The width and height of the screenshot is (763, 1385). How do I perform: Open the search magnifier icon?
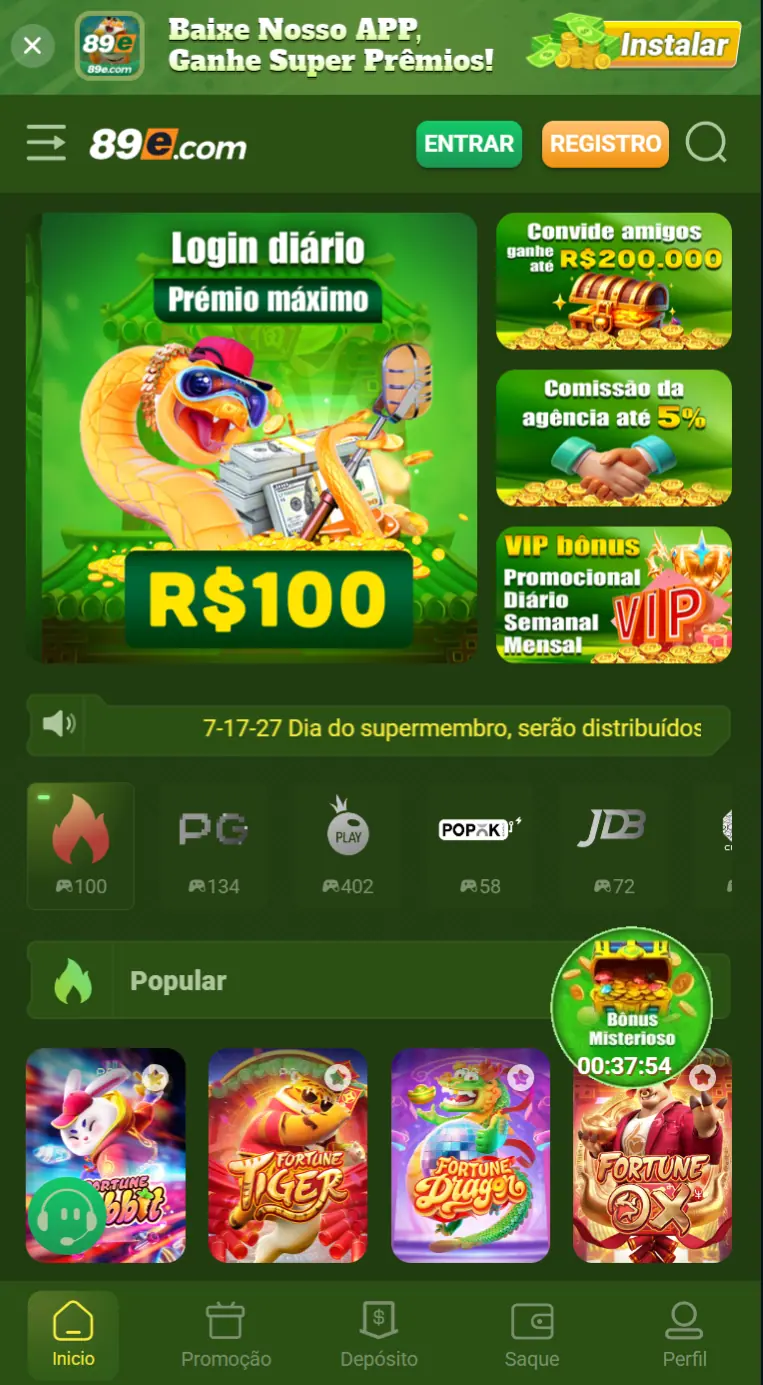tap(706, 143)
